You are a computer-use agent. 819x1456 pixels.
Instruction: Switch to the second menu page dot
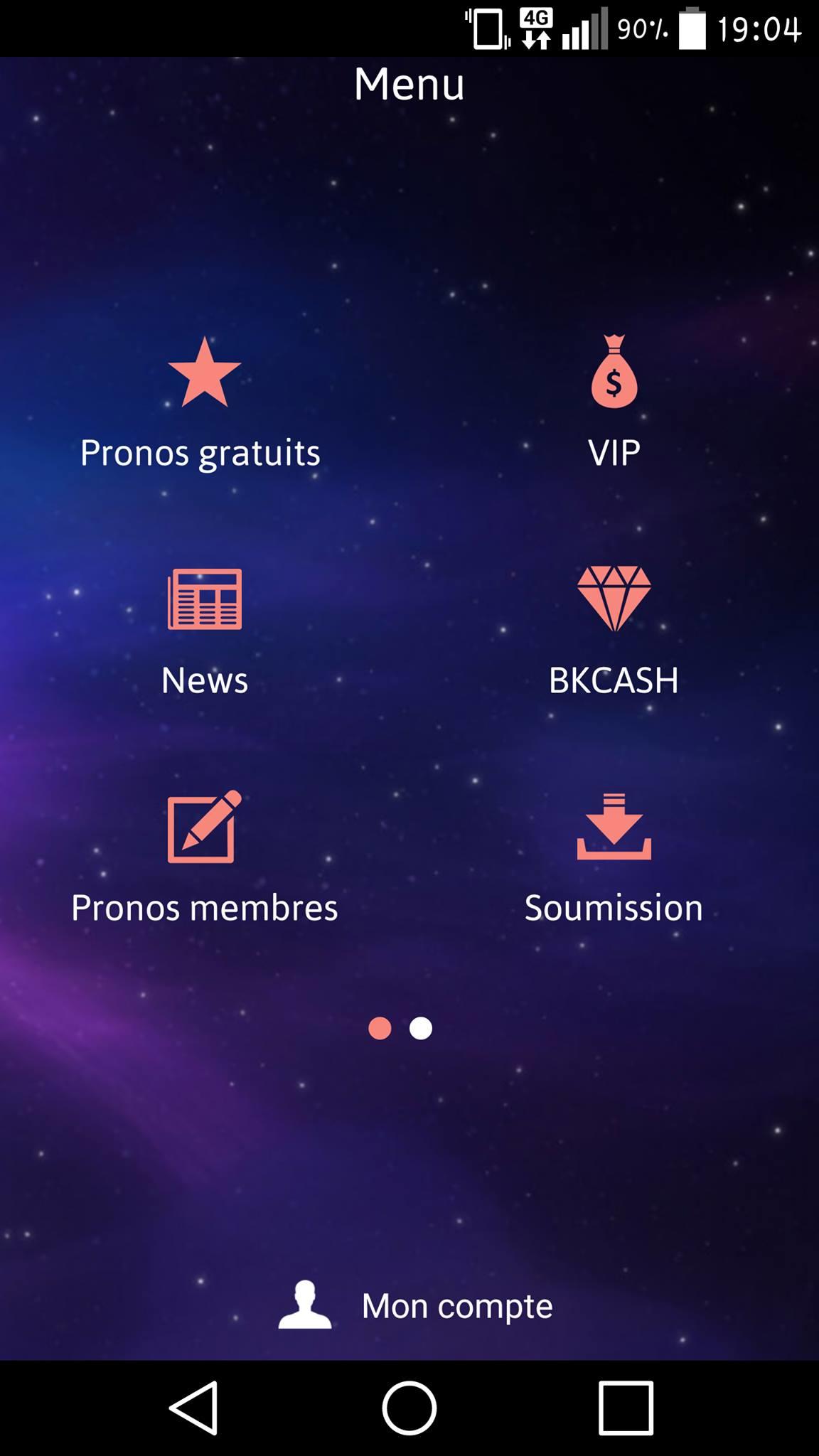coord(421,1028)
